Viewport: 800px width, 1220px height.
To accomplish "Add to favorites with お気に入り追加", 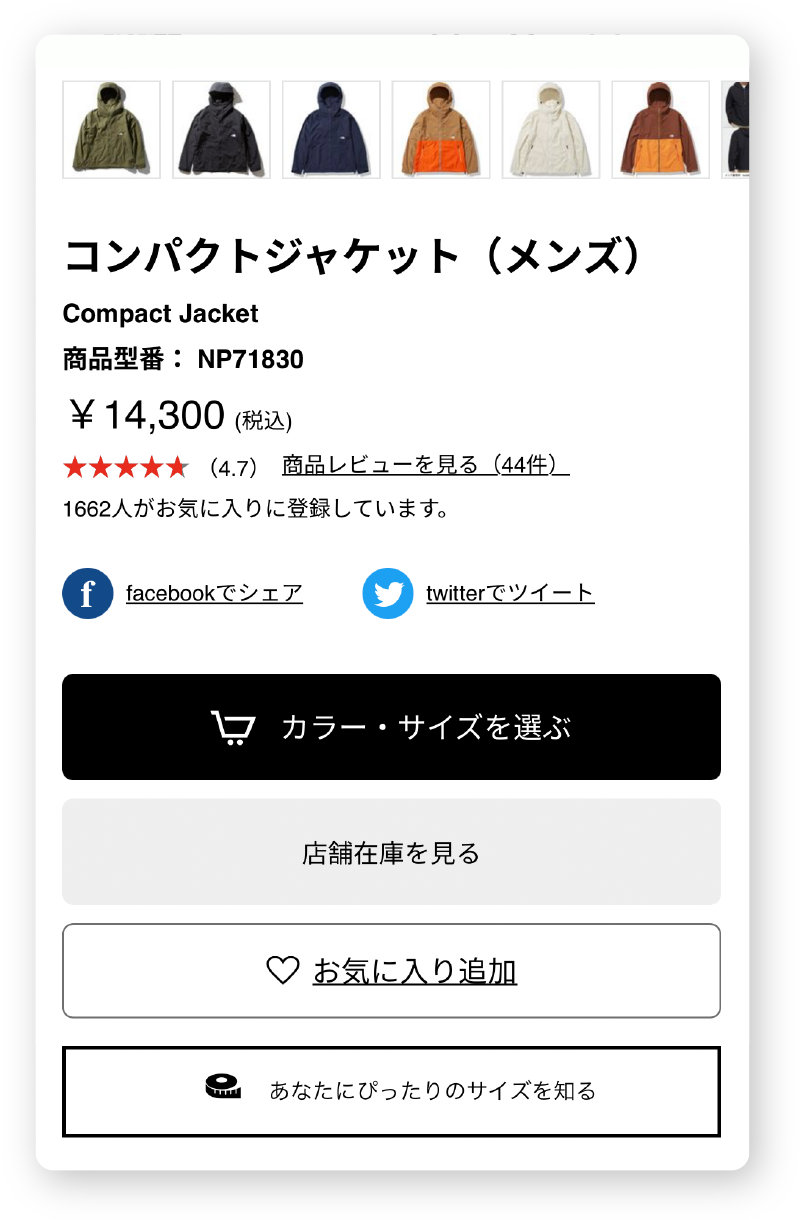I will (391, 971).
